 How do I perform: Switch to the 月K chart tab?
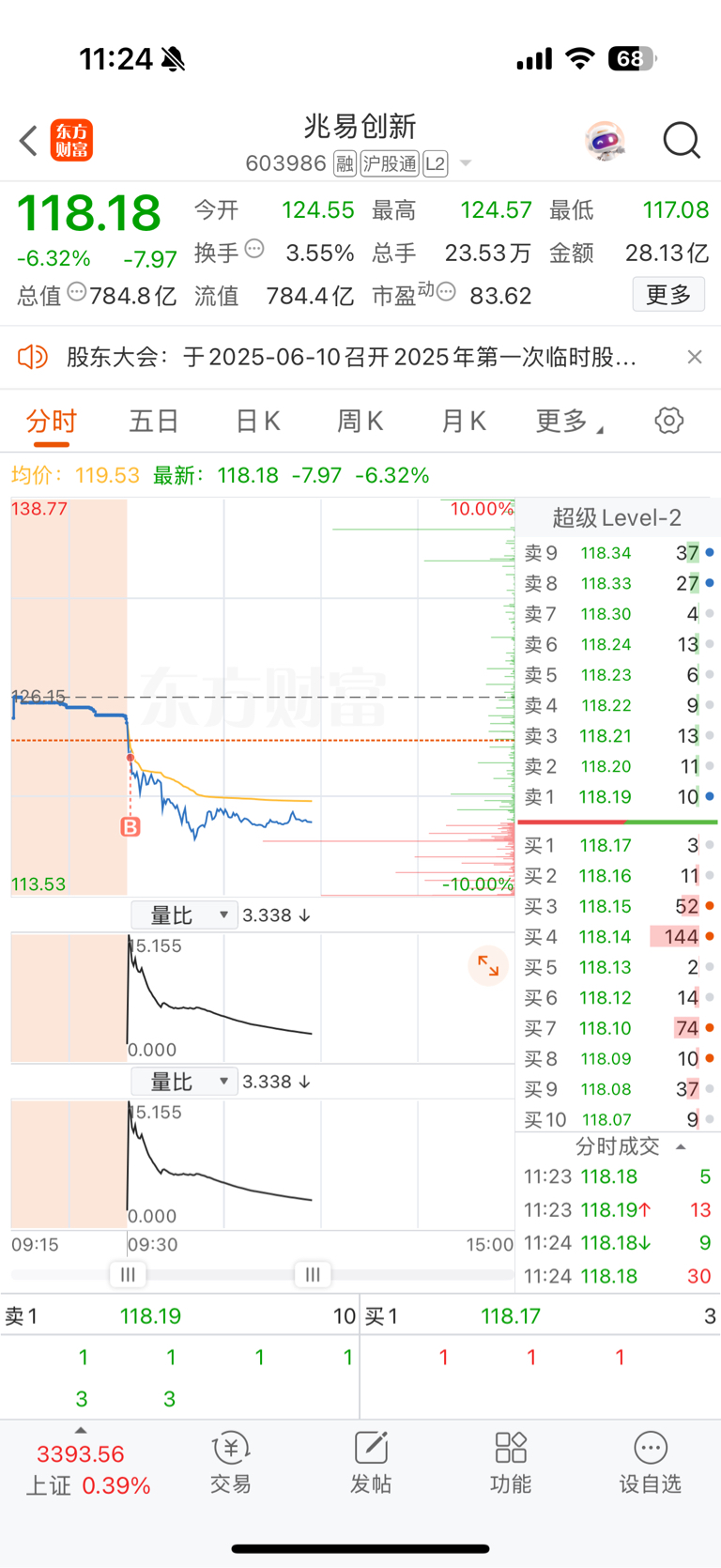pos(464,421)
